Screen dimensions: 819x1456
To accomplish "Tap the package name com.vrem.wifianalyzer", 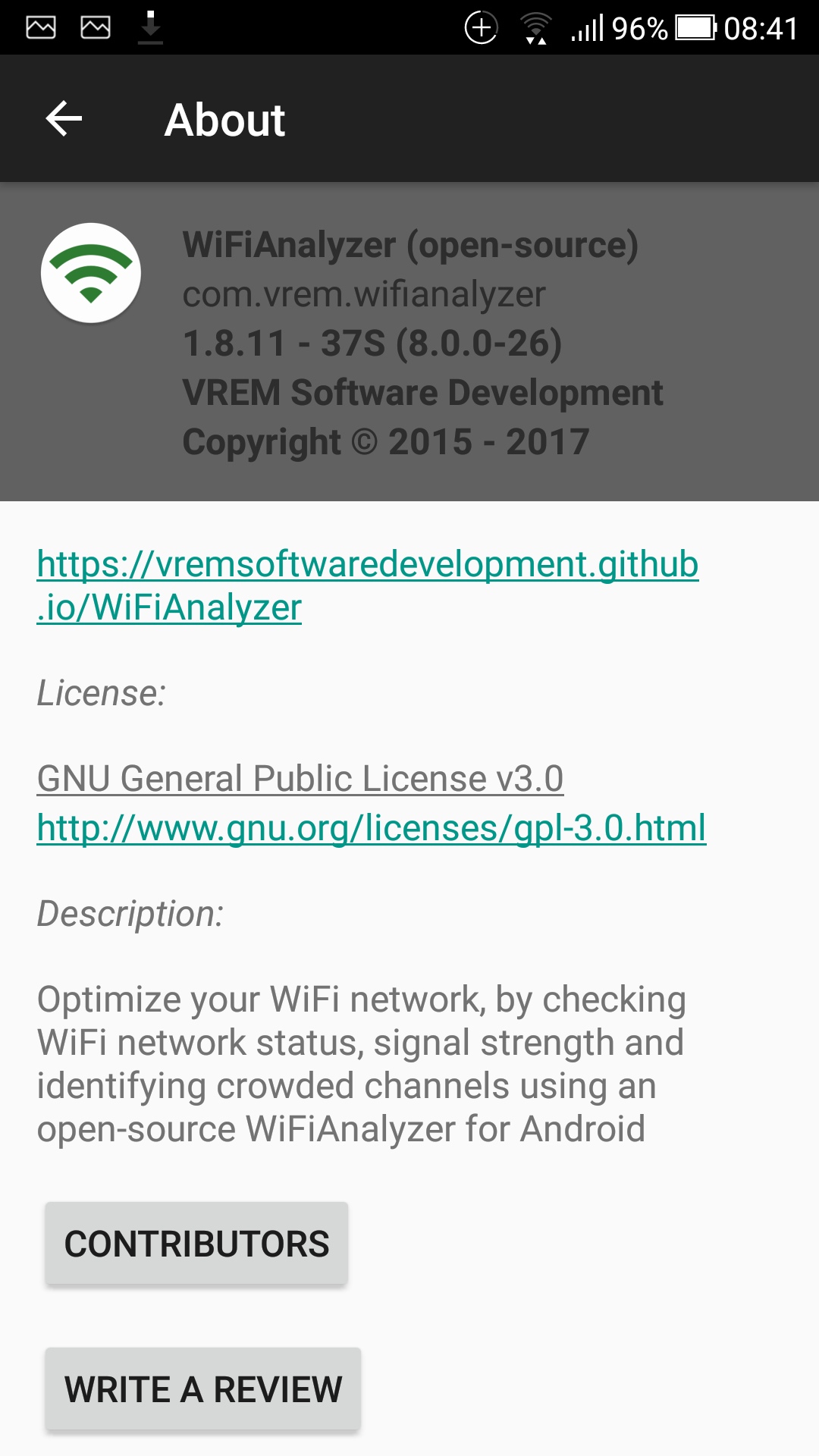I will (365, 296).
